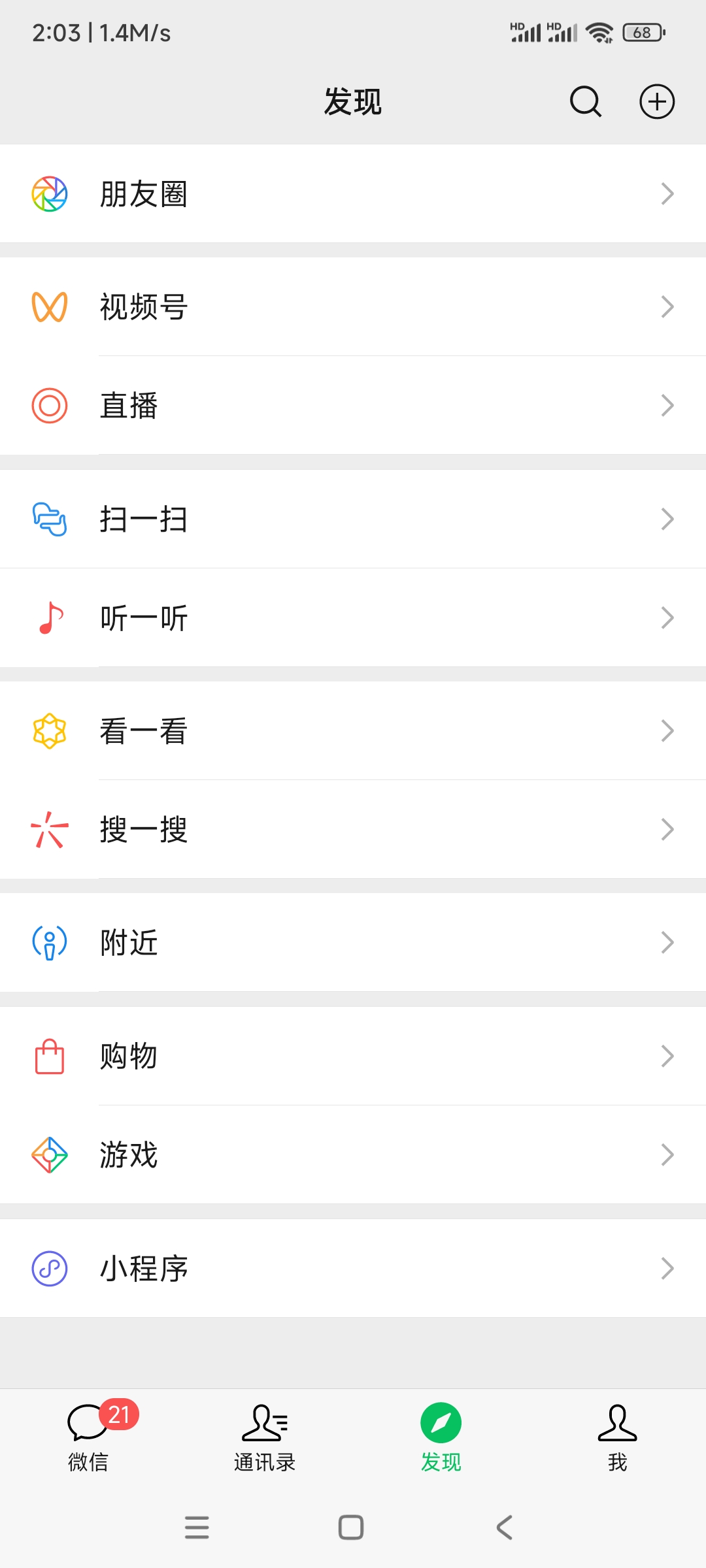Open 小程序 Mini Programs
Viewport: 706px width, 1568px height.
coord(353,1269)
